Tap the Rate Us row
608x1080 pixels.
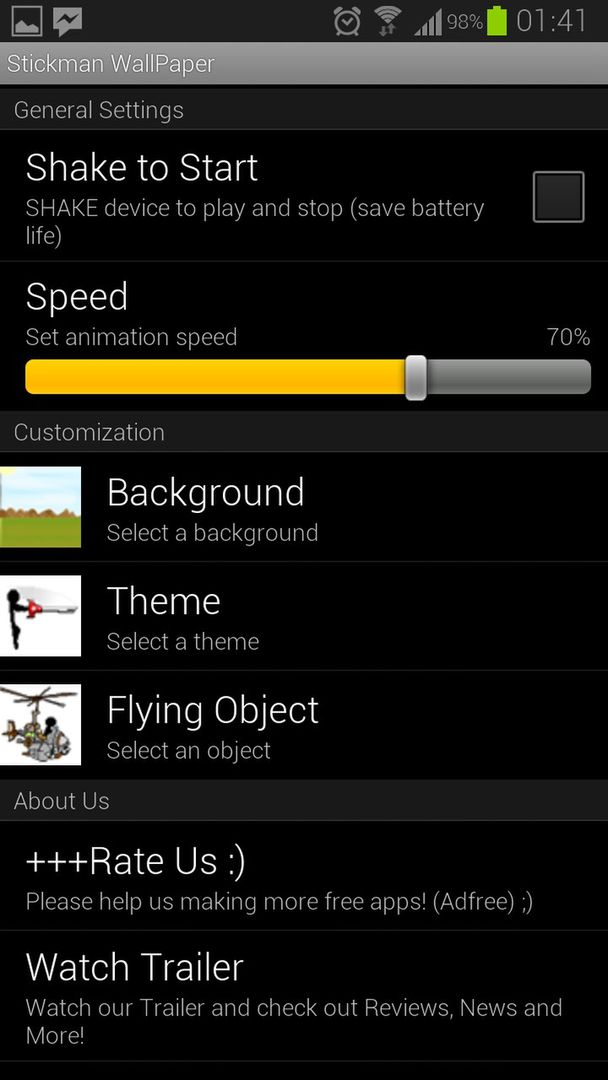[x=304, y=876]
